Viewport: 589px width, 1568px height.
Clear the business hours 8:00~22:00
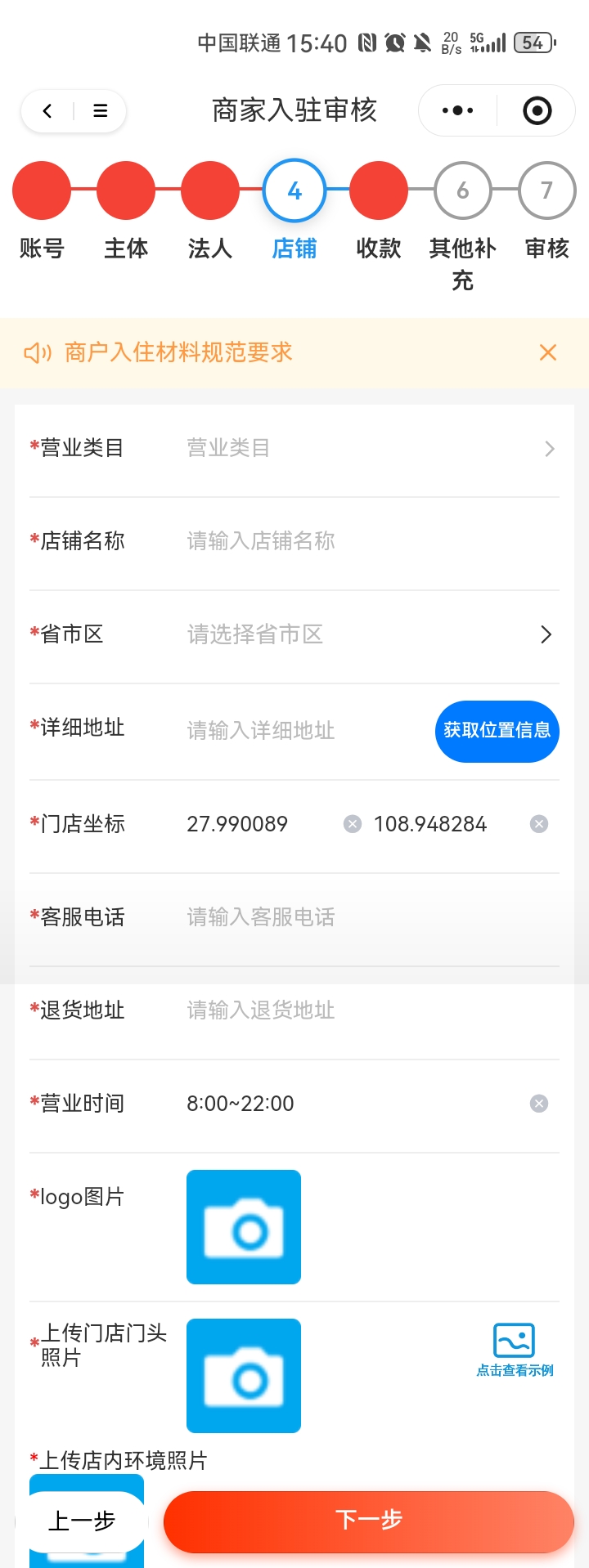coord(538,1103)
